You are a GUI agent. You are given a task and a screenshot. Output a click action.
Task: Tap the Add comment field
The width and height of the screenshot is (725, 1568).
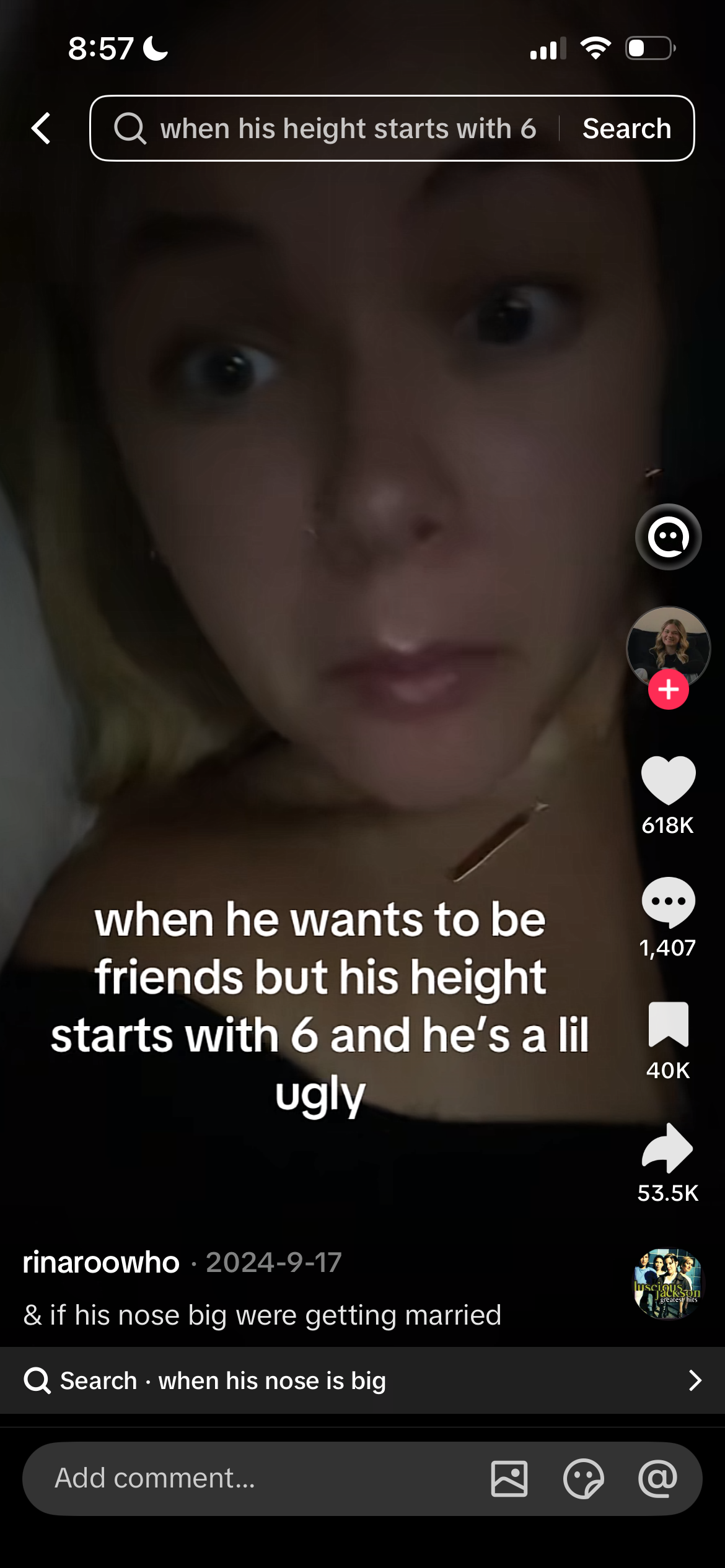click(x=248, y=1478)
